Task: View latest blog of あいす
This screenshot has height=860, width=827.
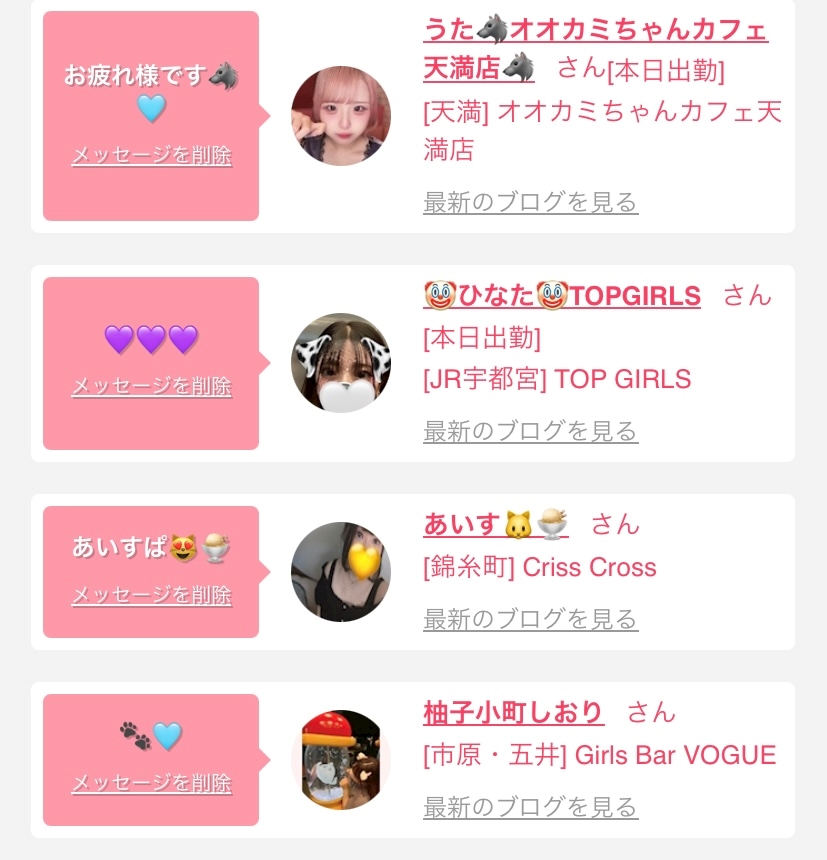Action: pyautogui.click(x=530, y=620)
